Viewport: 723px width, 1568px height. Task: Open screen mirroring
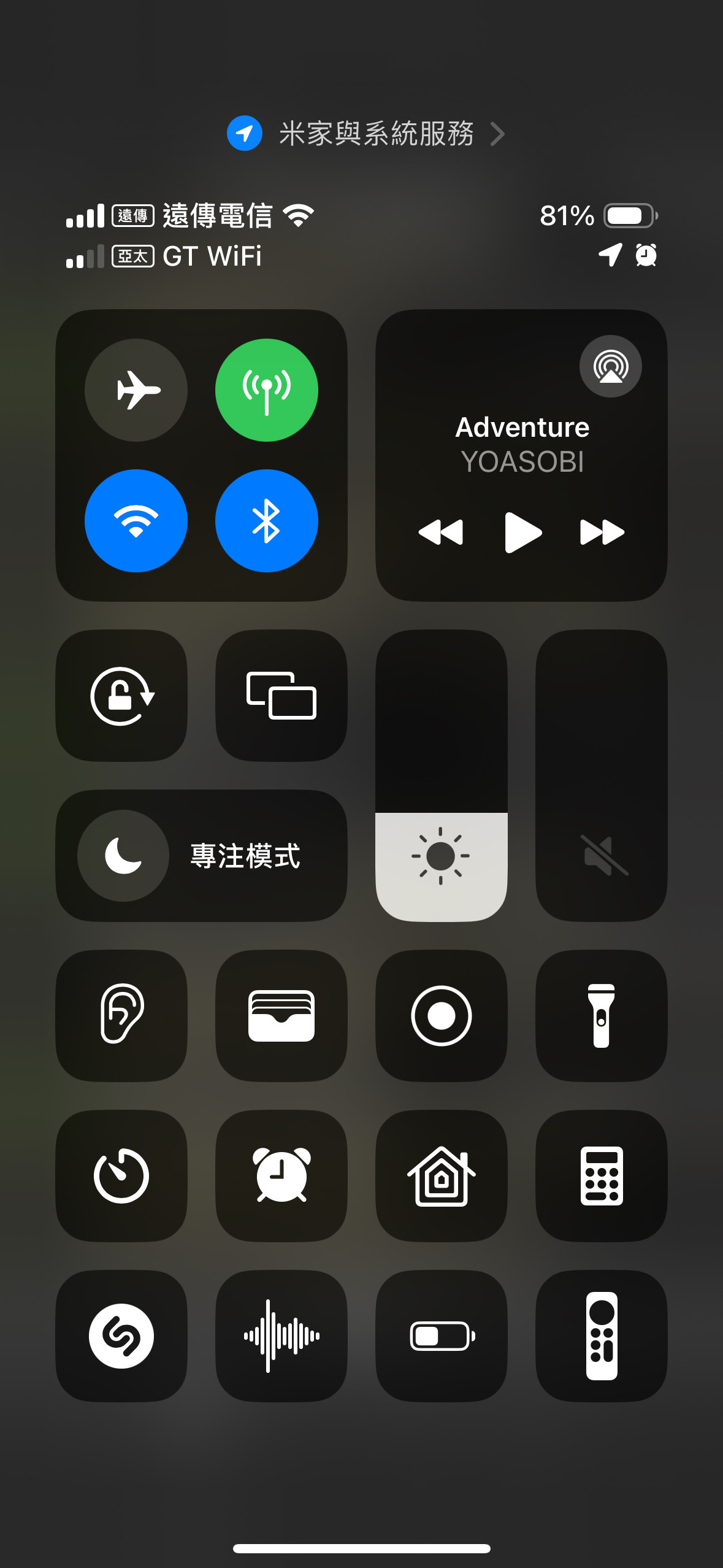(x=281, y=696)
